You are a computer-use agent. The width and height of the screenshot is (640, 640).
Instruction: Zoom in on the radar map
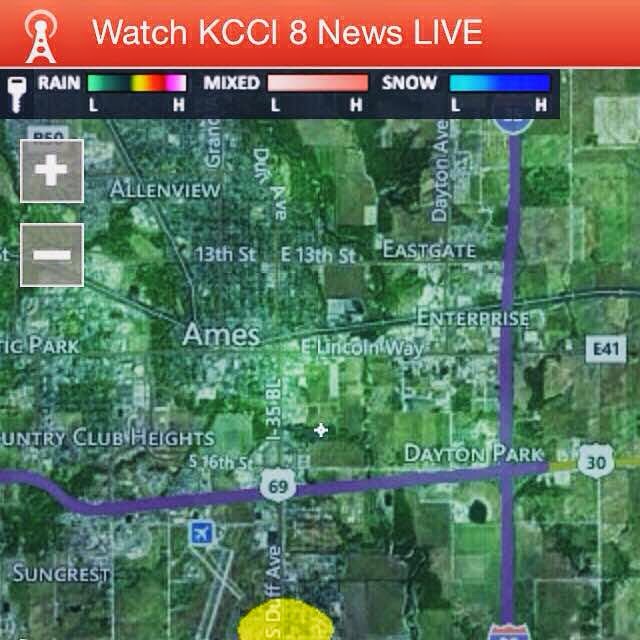[x=52, y=170]
